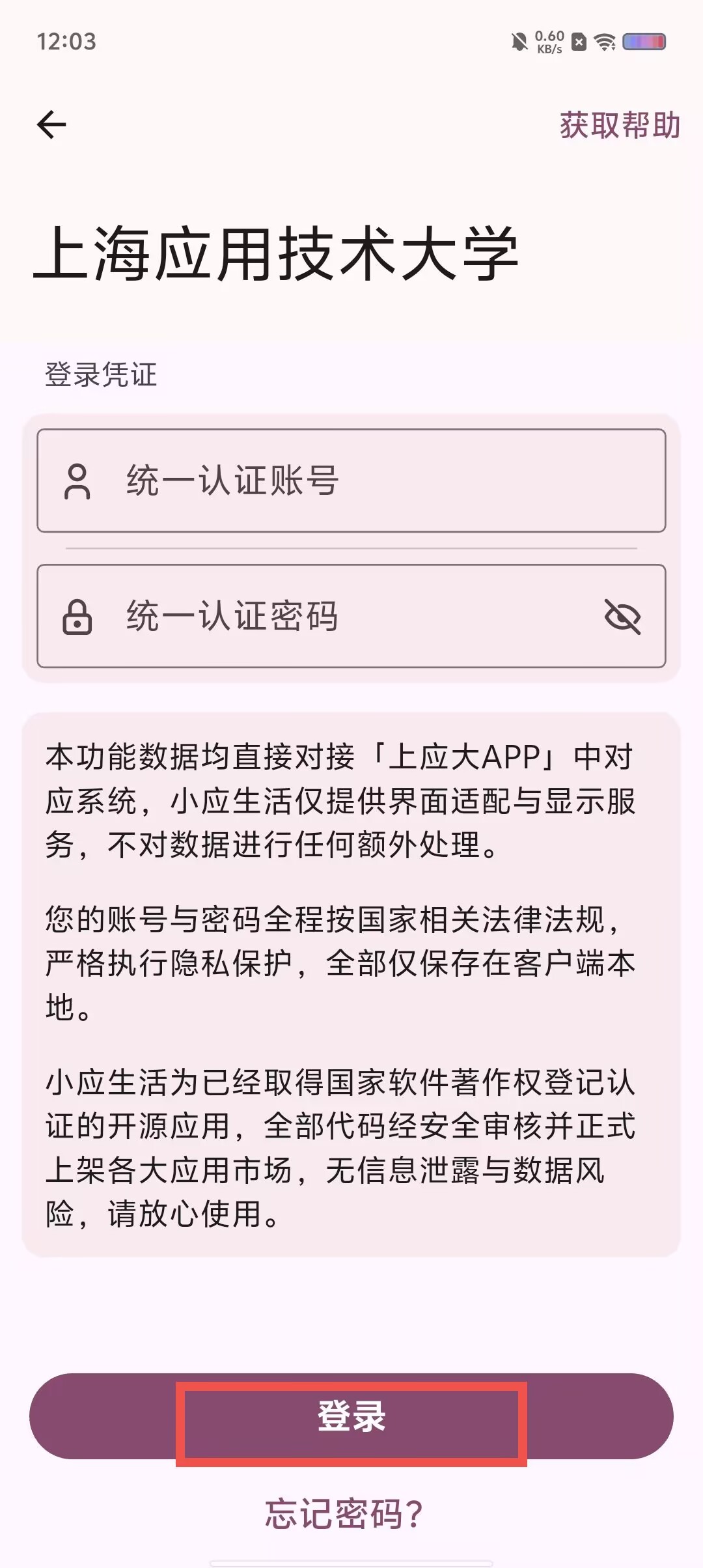Focus the 统一认证账号 account field
Viewport: 703px width, 1568px height.
point(351,481)
